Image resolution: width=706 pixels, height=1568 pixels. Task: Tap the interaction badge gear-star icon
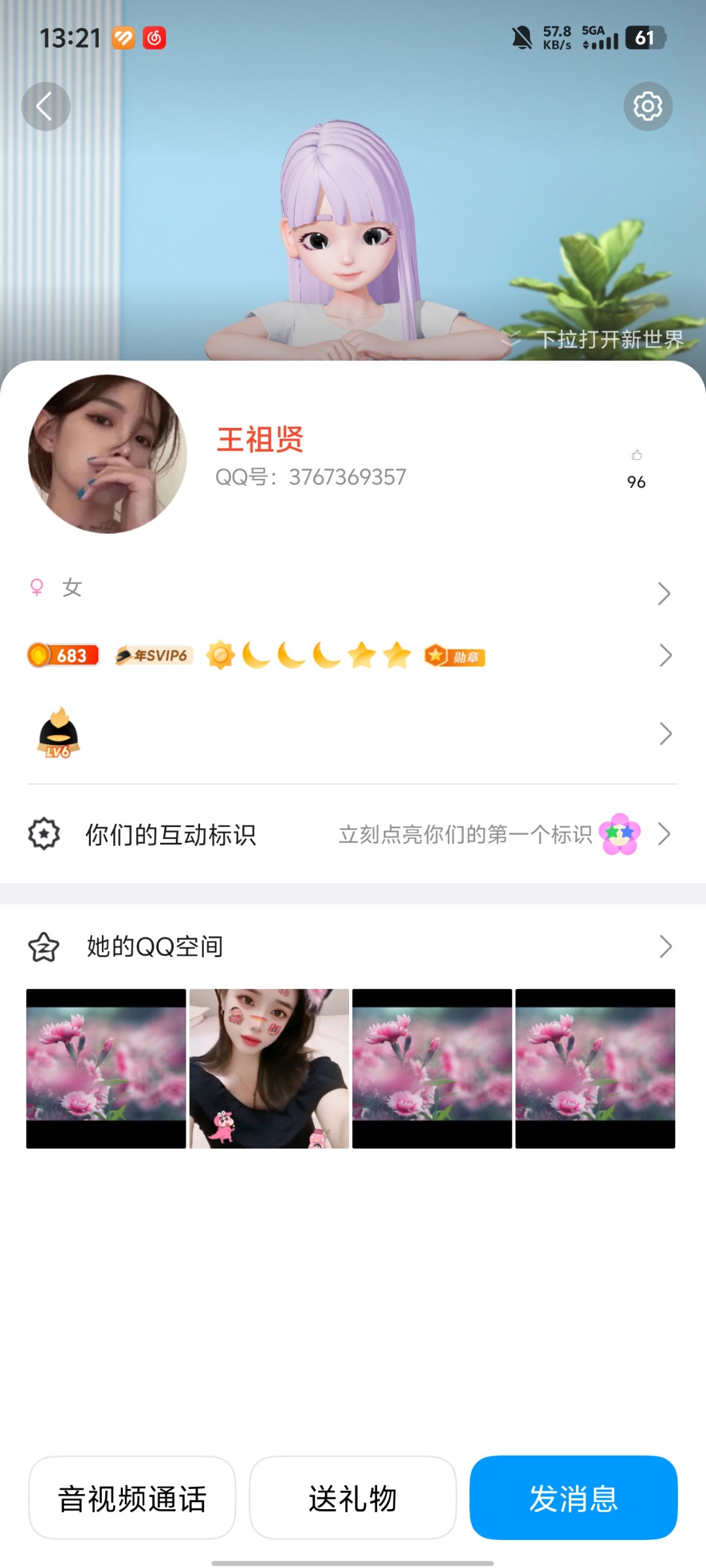tap(42, 834)
